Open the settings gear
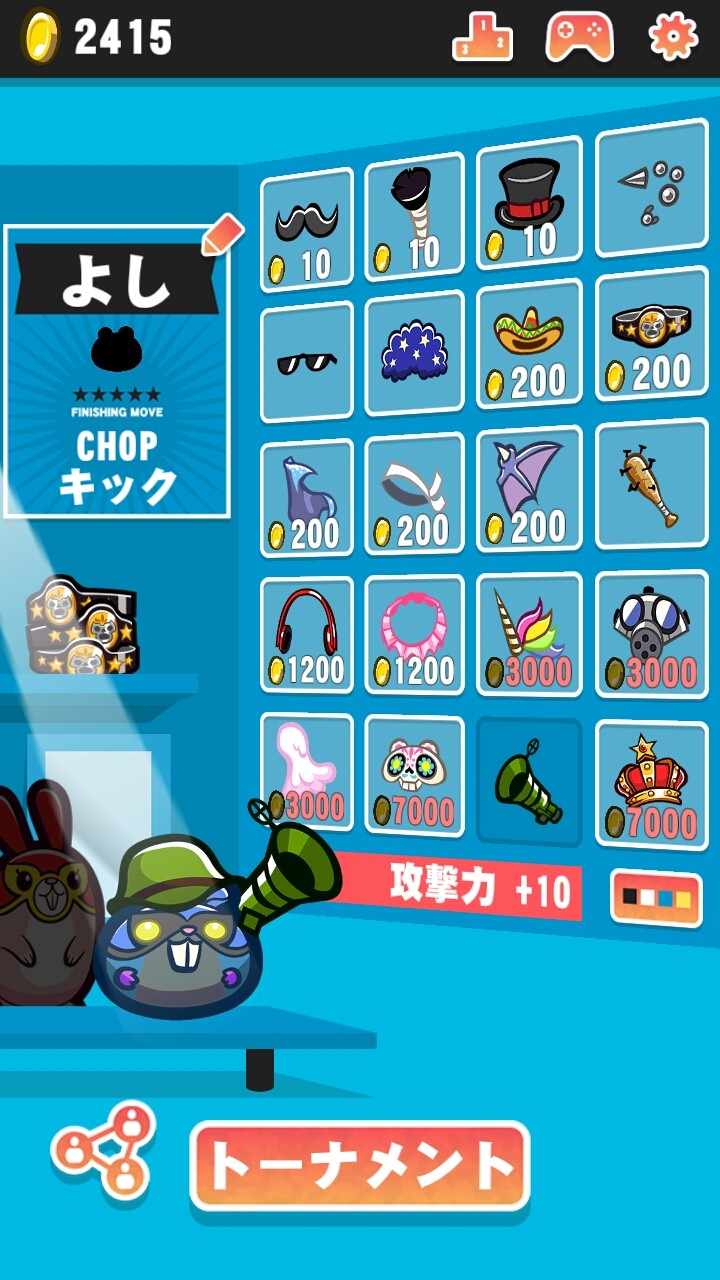Image resolution: width=720 pixels, height=1280 pixels. coord(672,37)
